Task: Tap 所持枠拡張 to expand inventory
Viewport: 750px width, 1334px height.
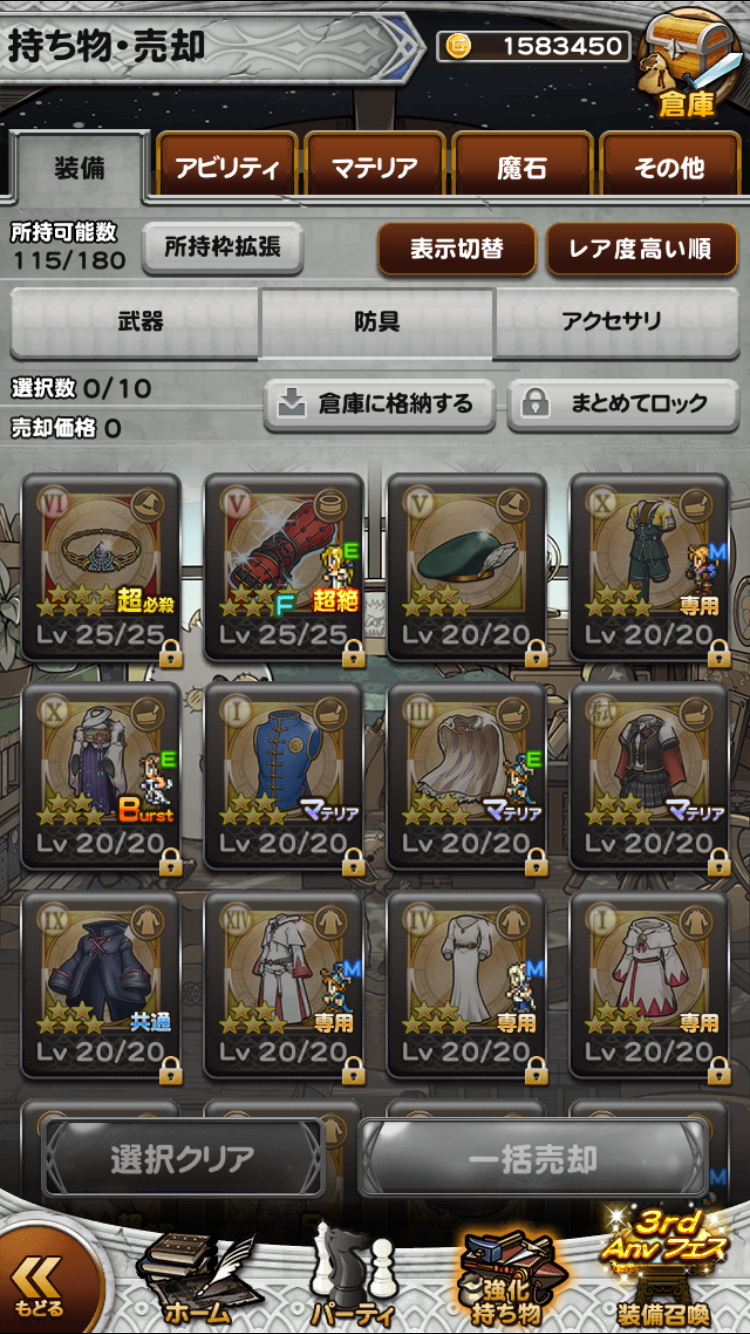Action: (222, 248)
